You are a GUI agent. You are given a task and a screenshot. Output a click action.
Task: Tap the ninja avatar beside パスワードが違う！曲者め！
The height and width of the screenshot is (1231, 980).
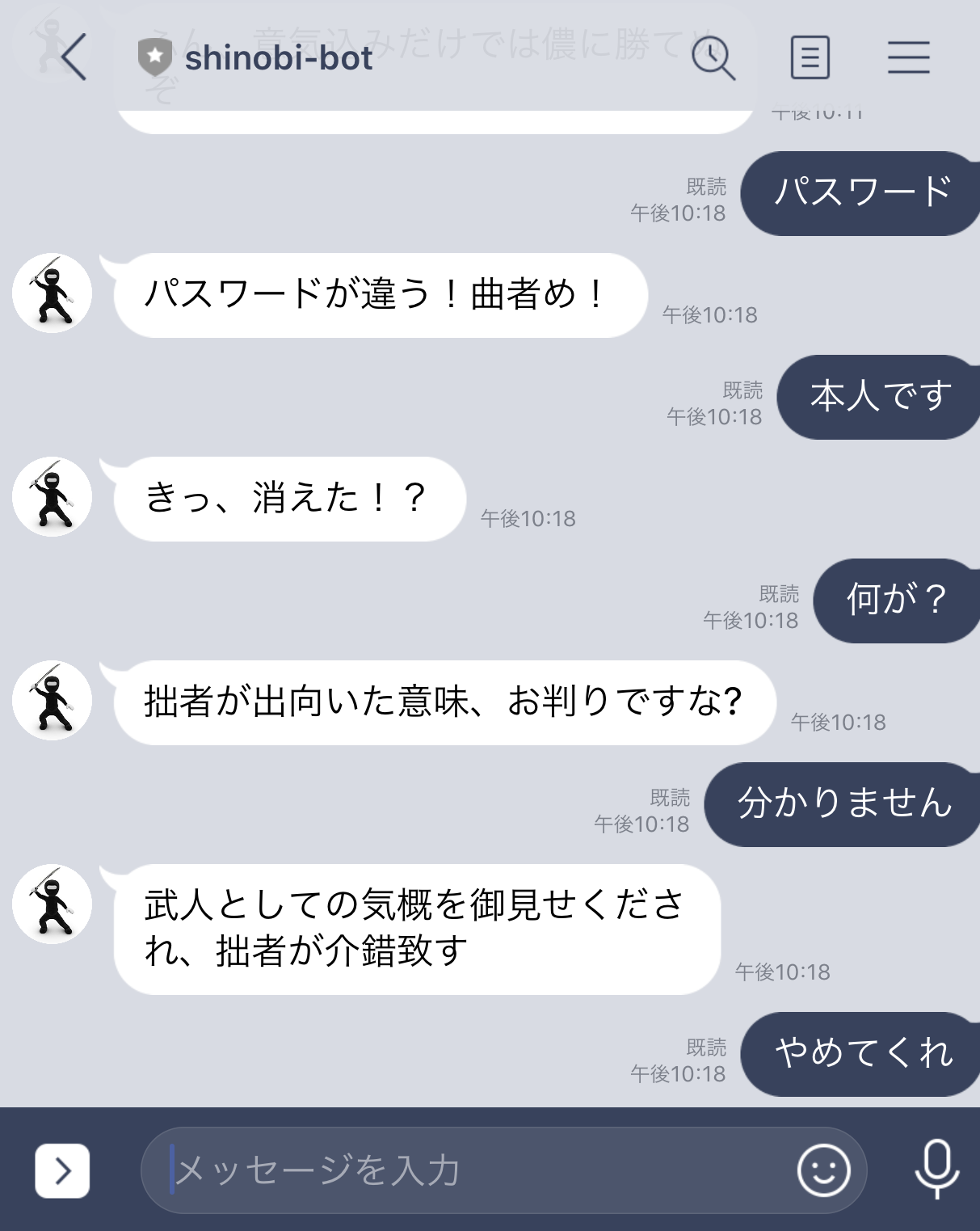50,294
